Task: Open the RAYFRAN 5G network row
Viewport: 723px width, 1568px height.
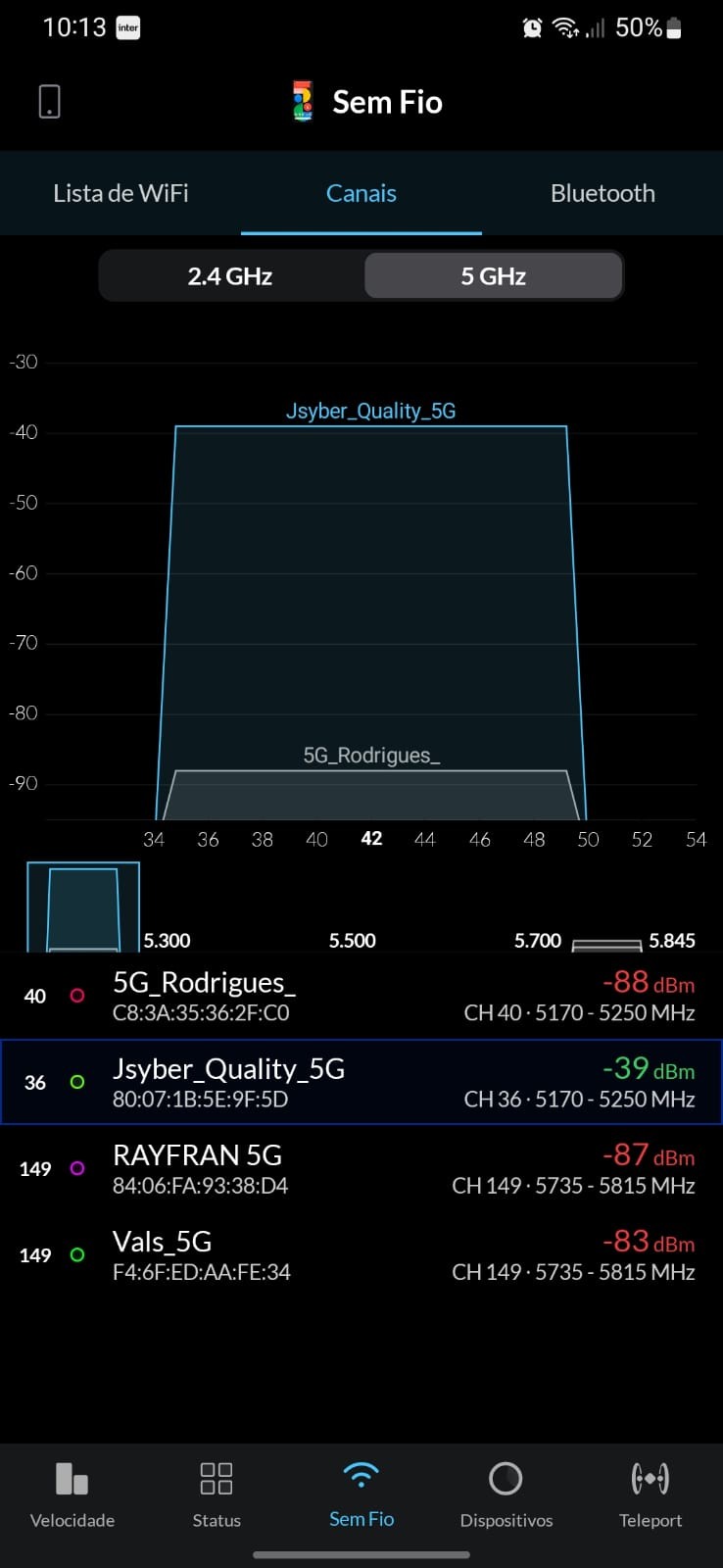Action: click(361, 1168)
